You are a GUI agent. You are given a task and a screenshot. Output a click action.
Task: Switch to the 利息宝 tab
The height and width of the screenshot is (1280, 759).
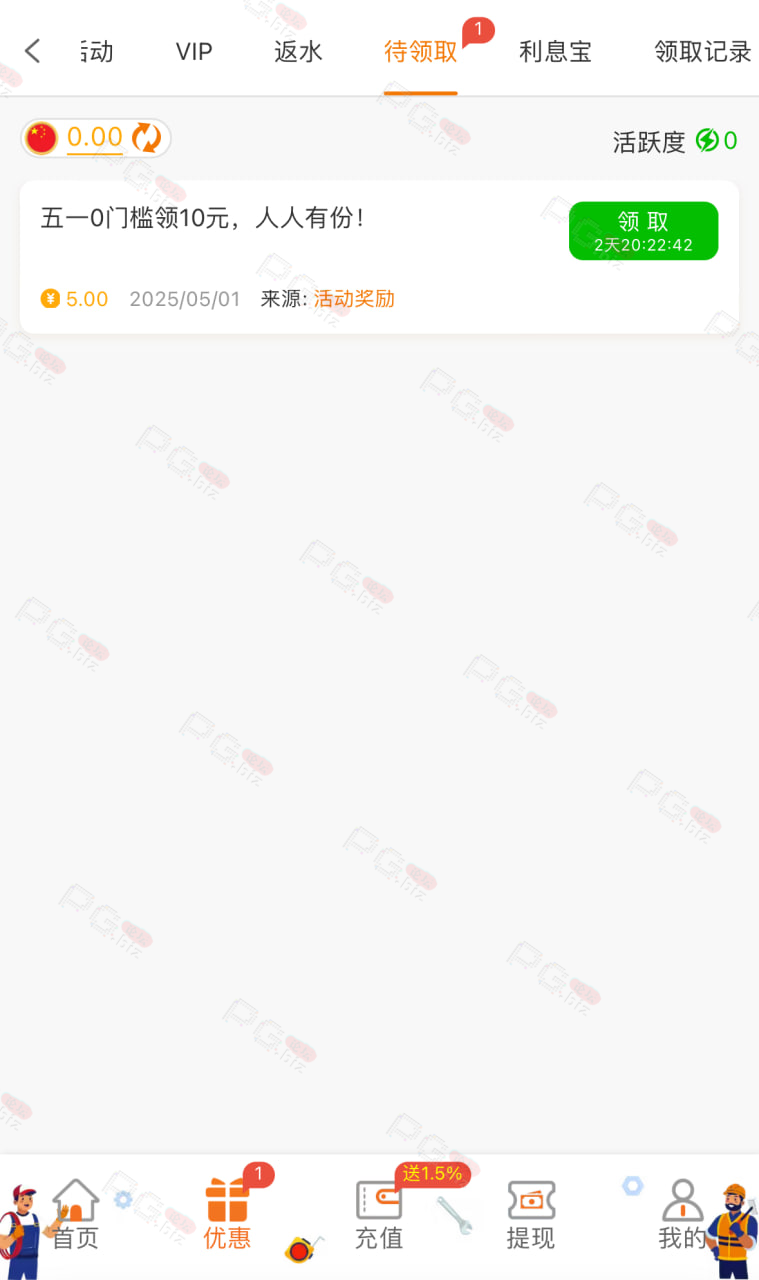tap(555, 52)
